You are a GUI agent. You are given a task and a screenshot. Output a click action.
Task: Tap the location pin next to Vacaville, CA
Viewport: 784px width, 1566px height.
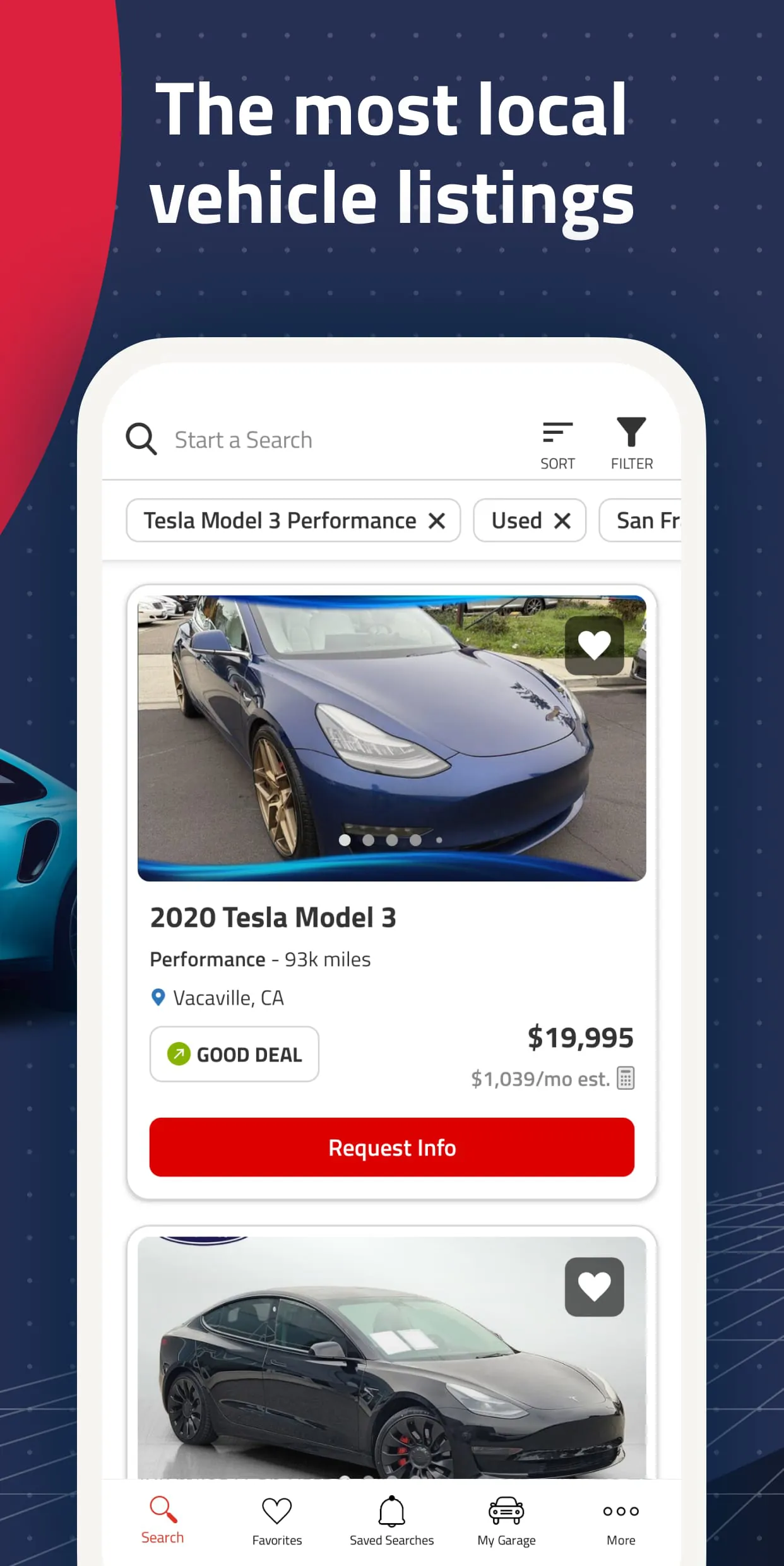pyautogui.click(x=157, y=998)
